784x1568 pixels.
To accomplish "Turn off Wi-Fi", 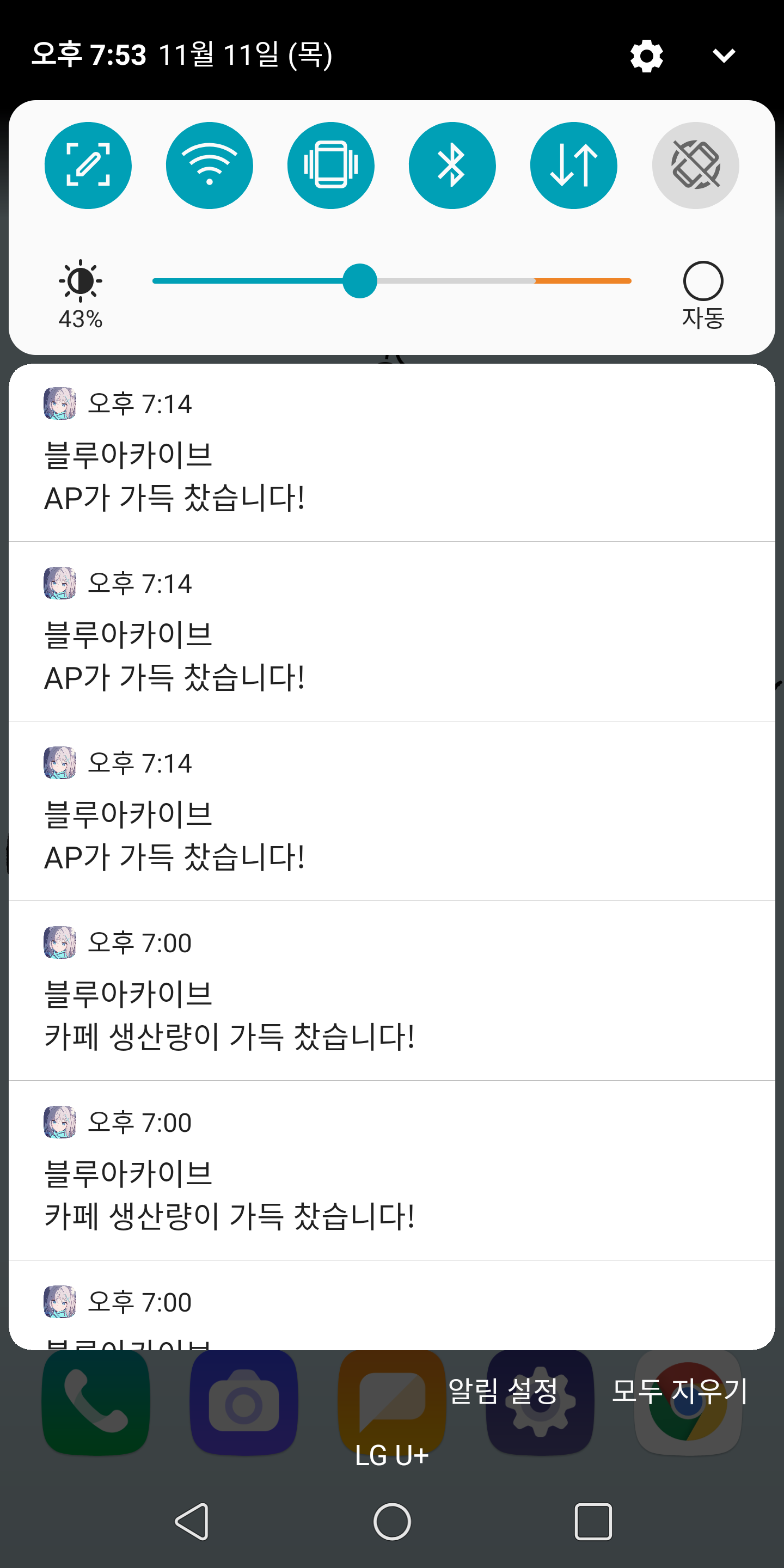I will (x=210, y=166).
